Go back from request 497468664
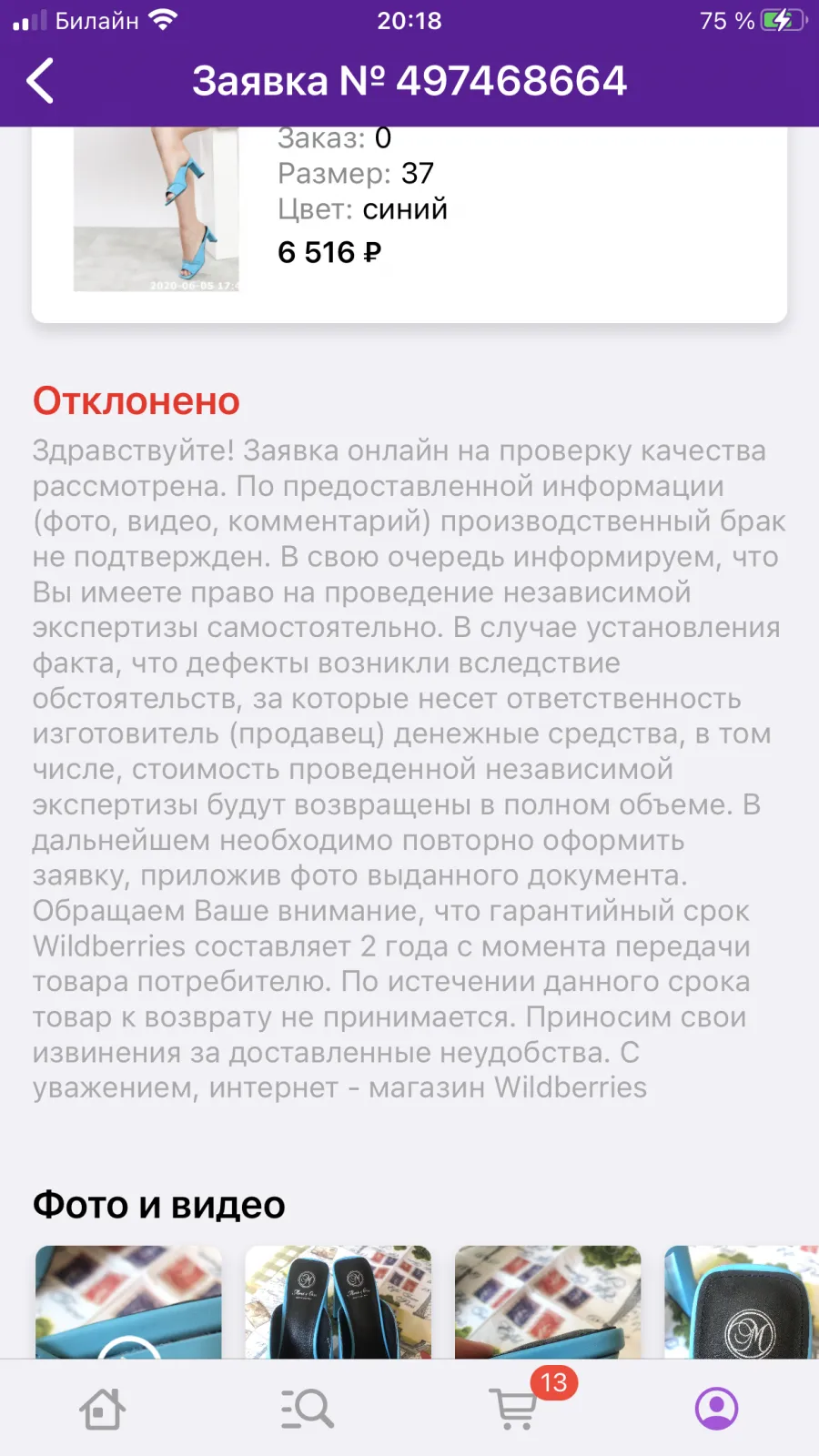Viewport: 819px width, 1456px height. point(41,81)
